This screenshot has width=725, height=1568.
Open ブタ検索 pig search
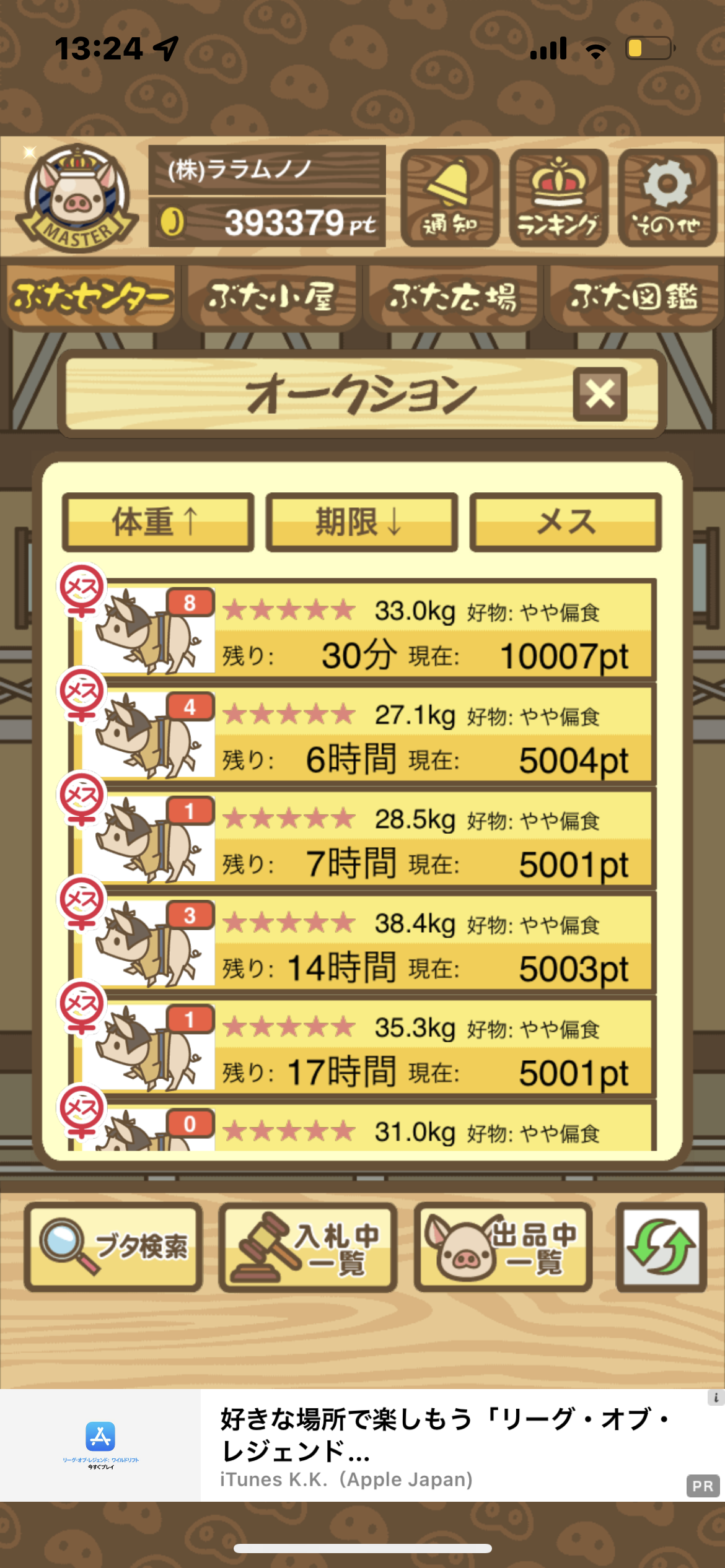113,1247
